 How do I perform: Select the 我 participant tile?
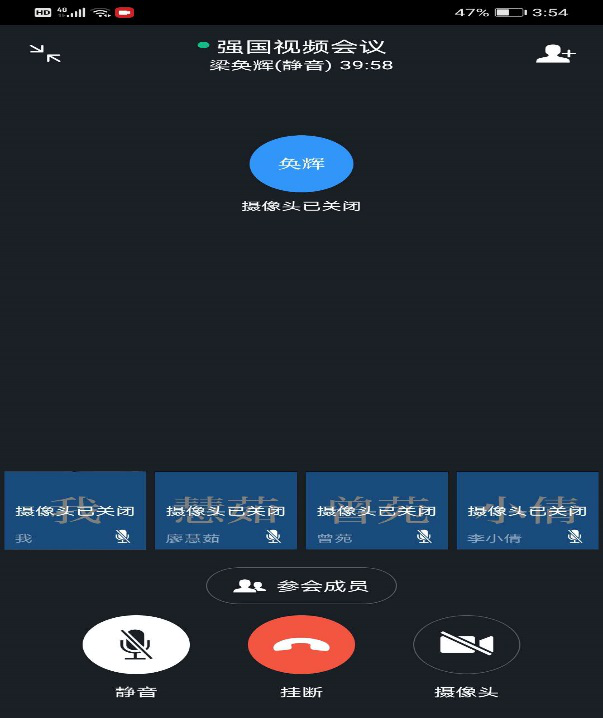[x=76, y=510]
